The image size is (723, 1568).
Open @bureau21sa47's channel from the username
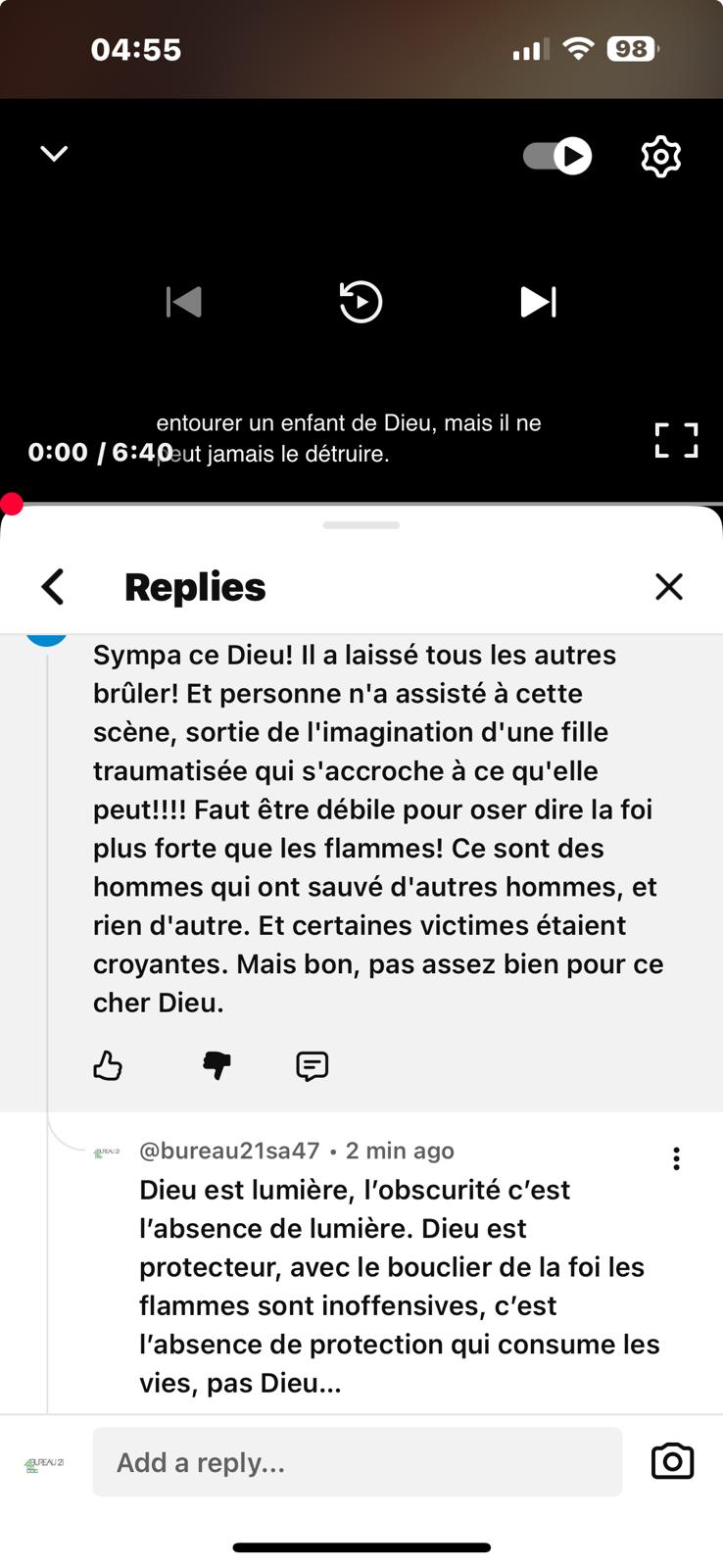tap(229, 1151)
